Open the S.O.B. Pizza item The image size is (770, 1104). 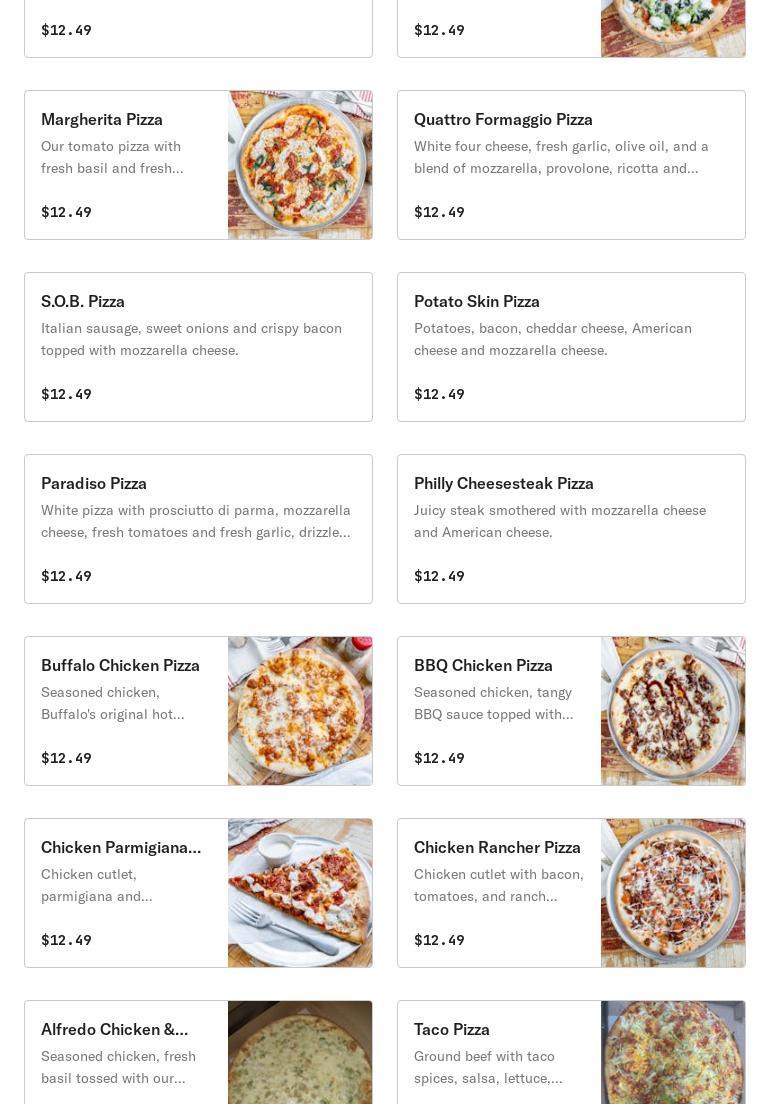(198, 347)
